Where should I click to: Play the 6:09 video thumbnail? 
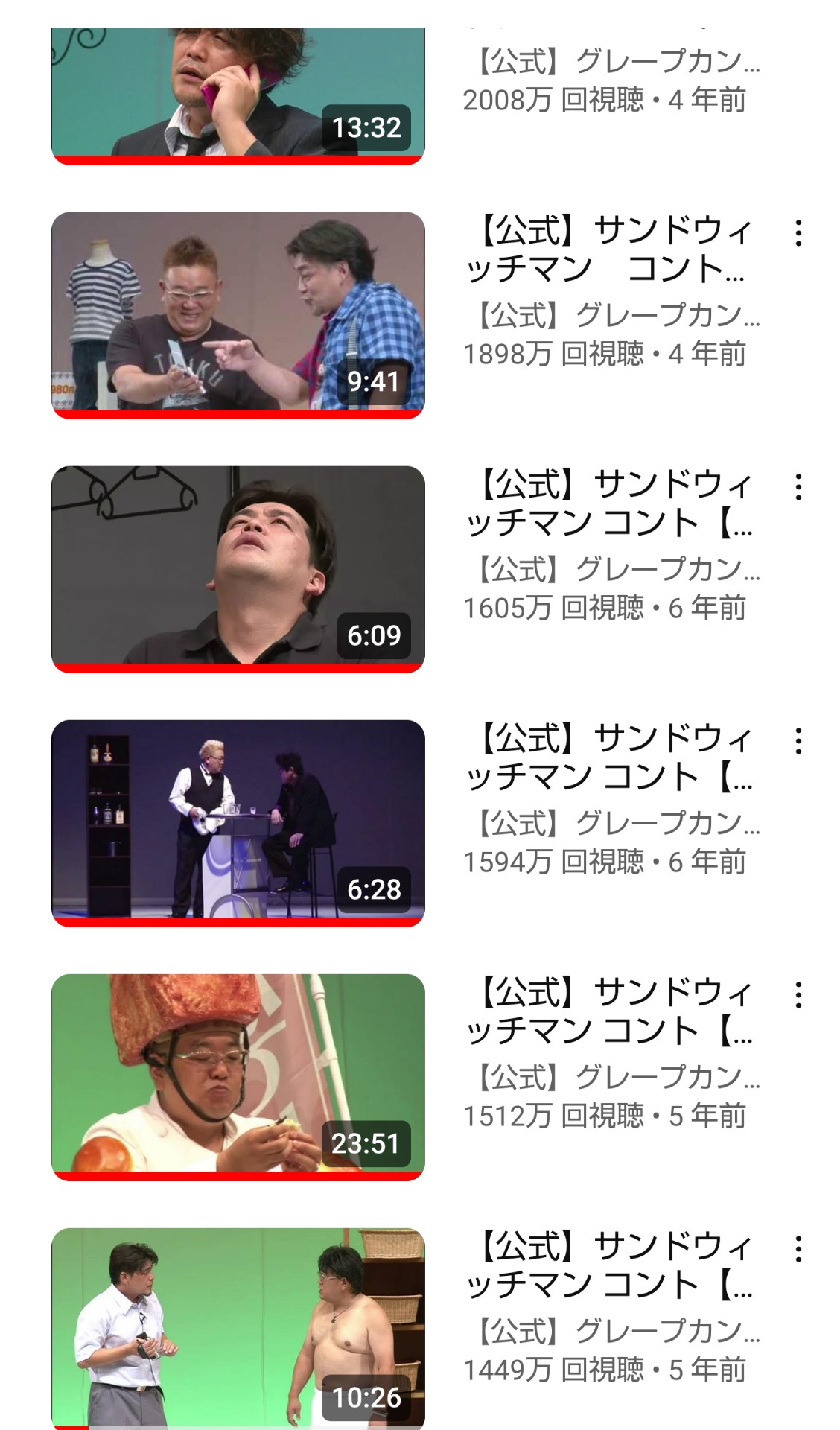click(x=238, y=569)
